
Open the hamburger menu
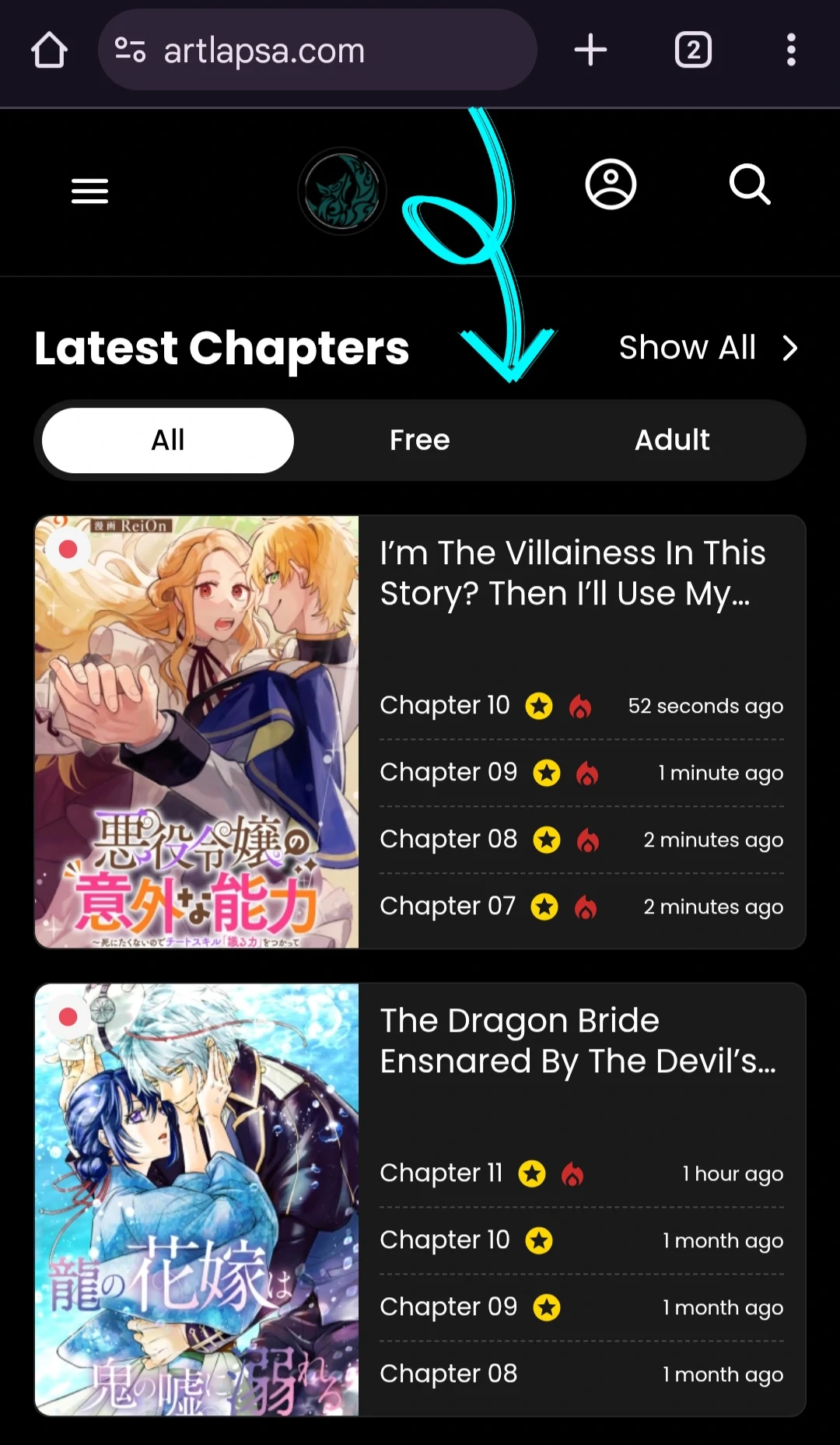pyautogui.click(x=89, y=191)
